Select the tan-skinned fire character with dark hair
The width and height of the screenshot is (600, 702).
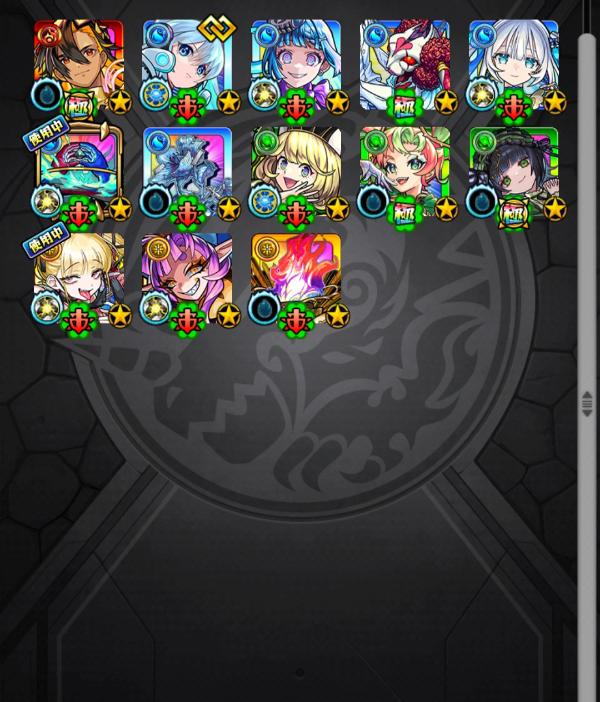(x=79, y=64)
